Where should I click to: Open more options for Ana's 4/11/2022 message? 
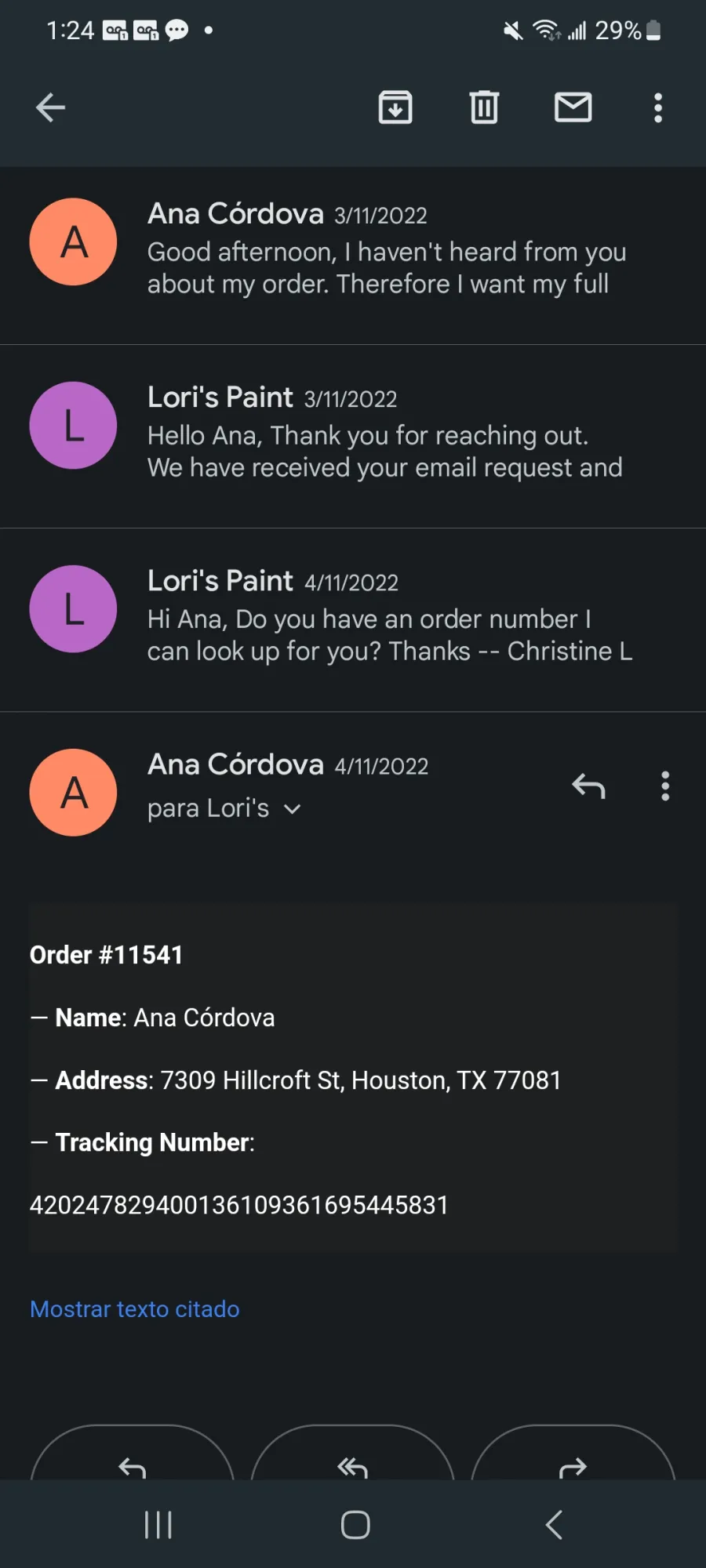665,786
